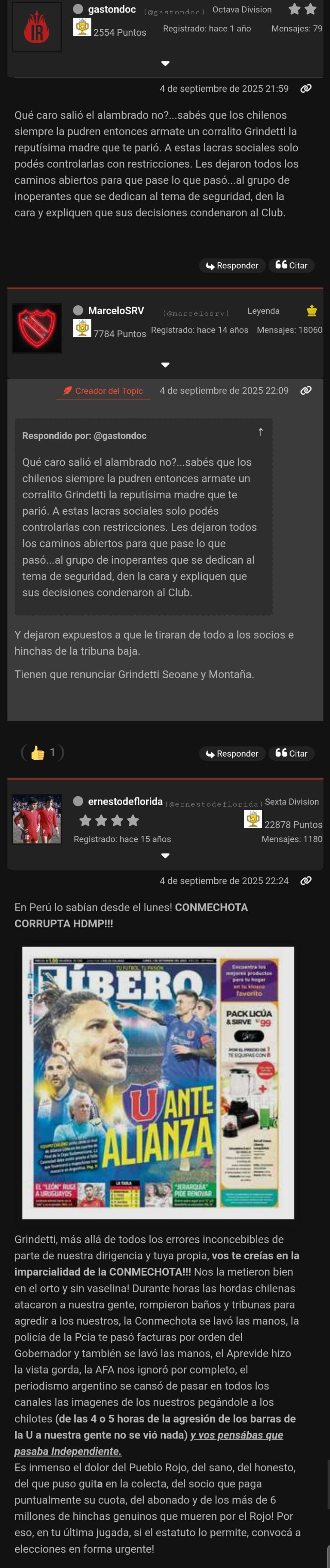Open MarceloSRV's user profile
The image size is (330, 1568).
coord(116,310)
